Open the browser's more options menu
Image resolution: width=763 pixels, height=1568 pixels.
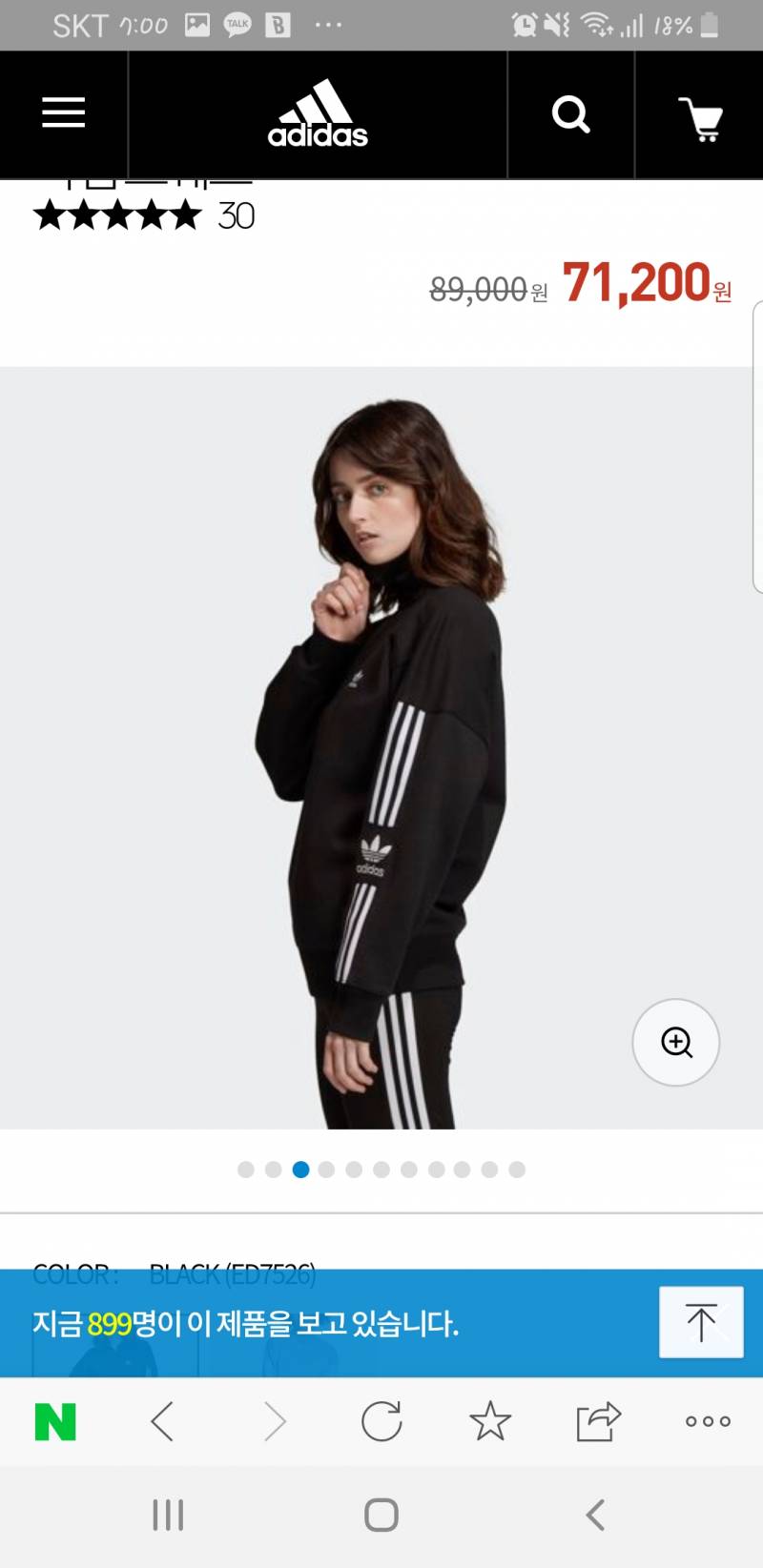708,1421
